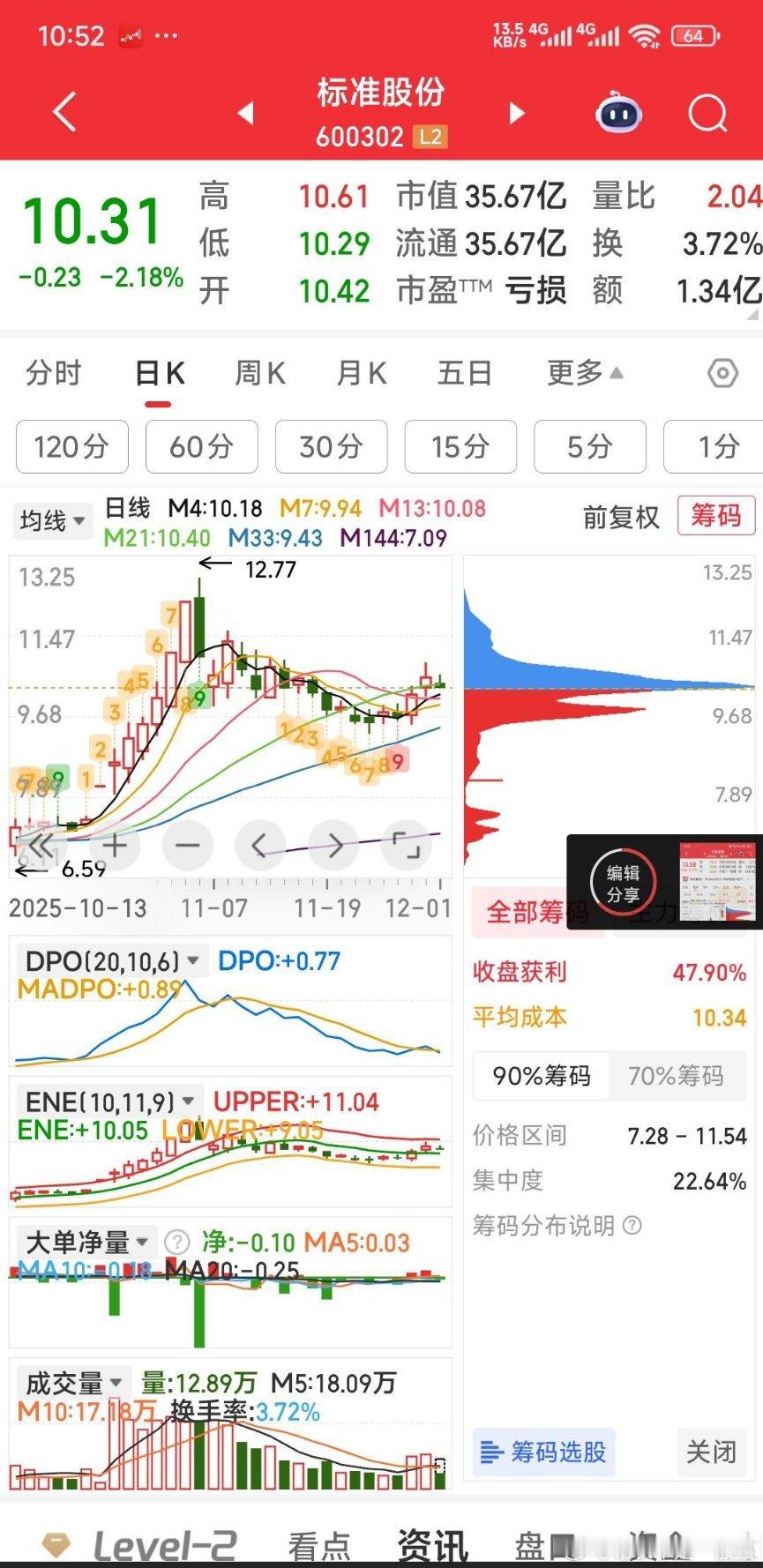Switch to the previous stock
This screenshot has width=763, height=1568.
point(246,113)
